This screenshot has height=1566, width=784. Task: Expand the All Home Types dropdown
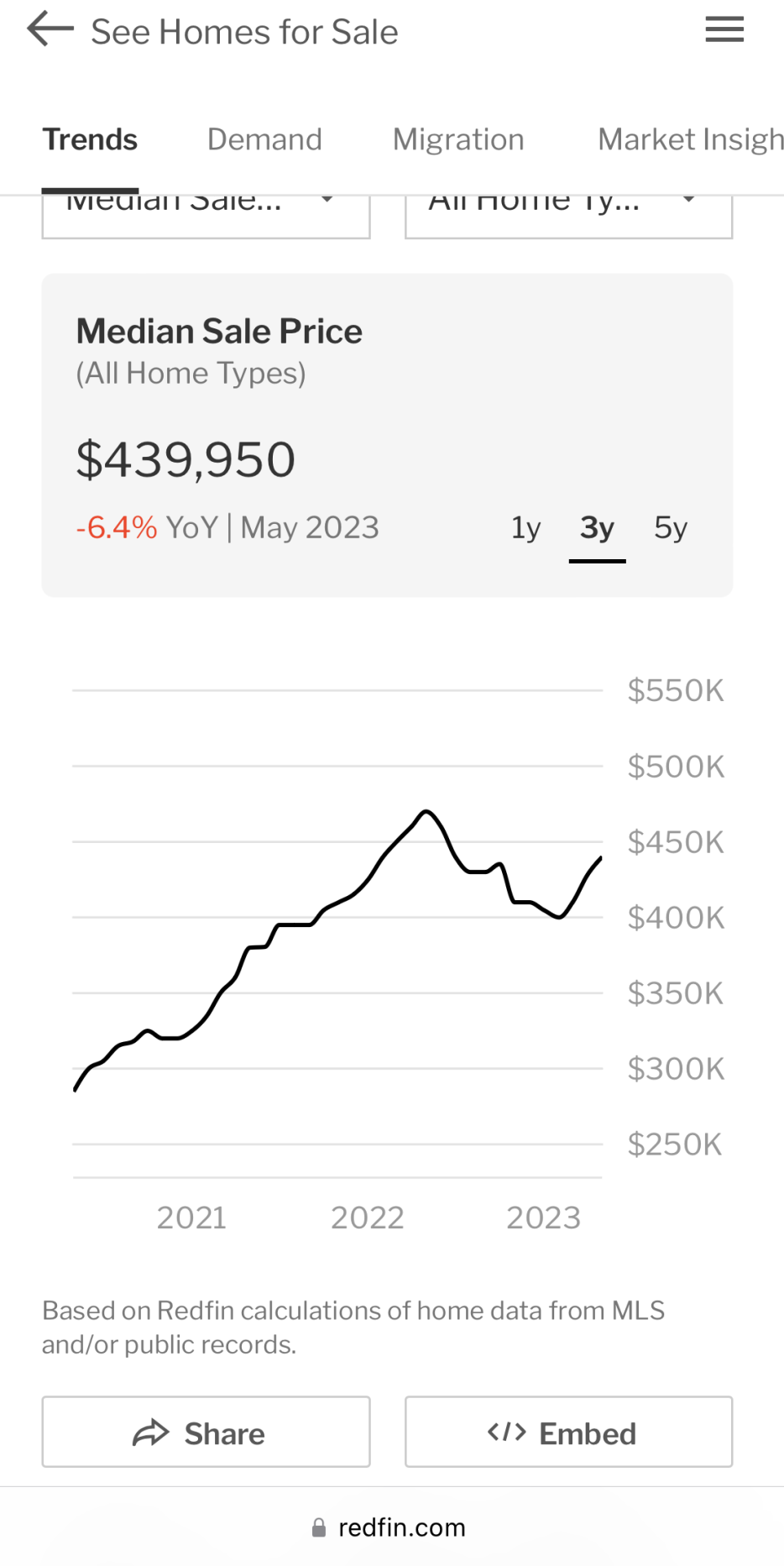point(568,215)
